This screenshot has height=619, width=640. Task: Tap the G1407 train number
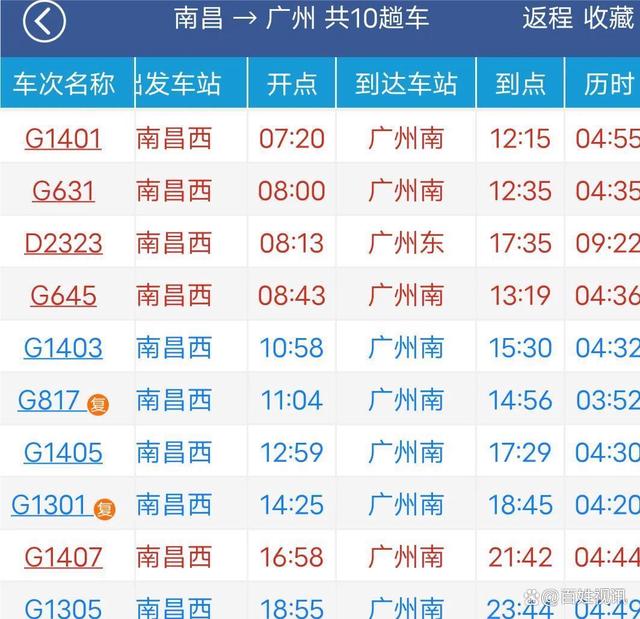point(63,557)
